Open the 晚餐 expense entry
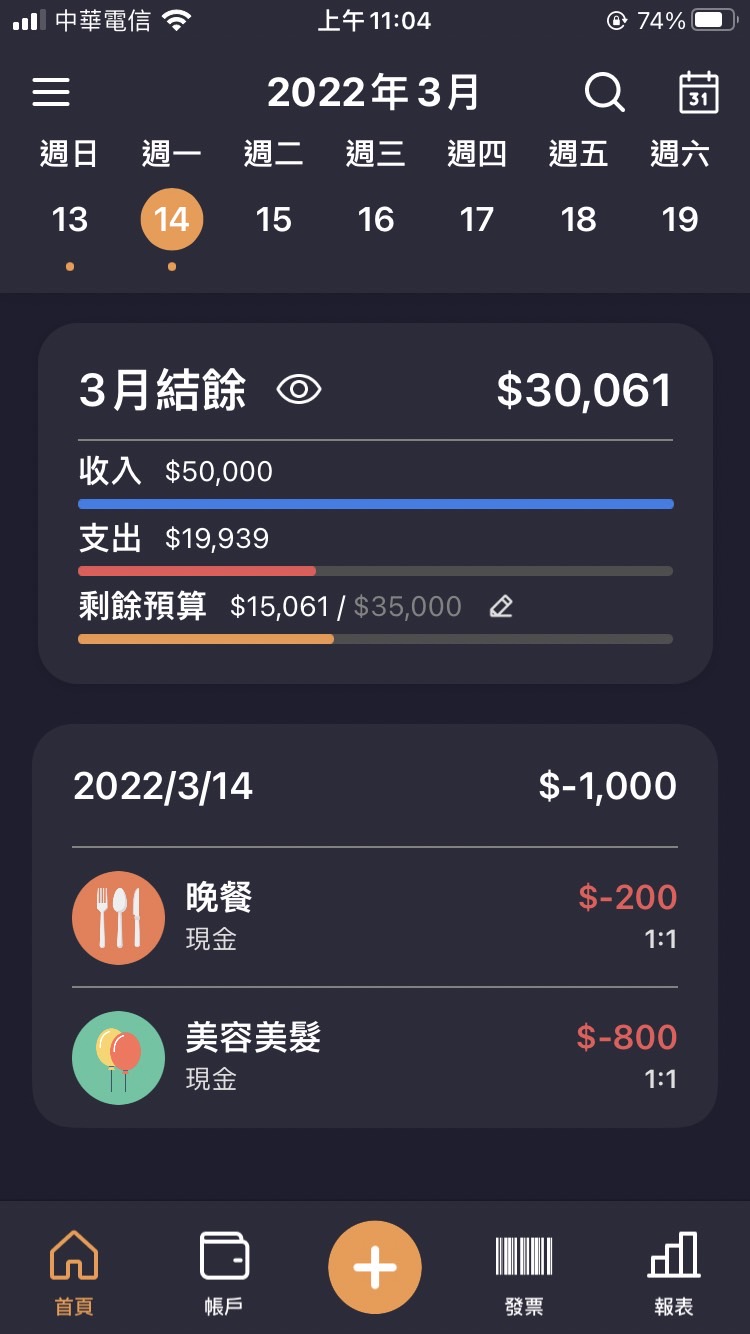 click(x=375, y=917)
